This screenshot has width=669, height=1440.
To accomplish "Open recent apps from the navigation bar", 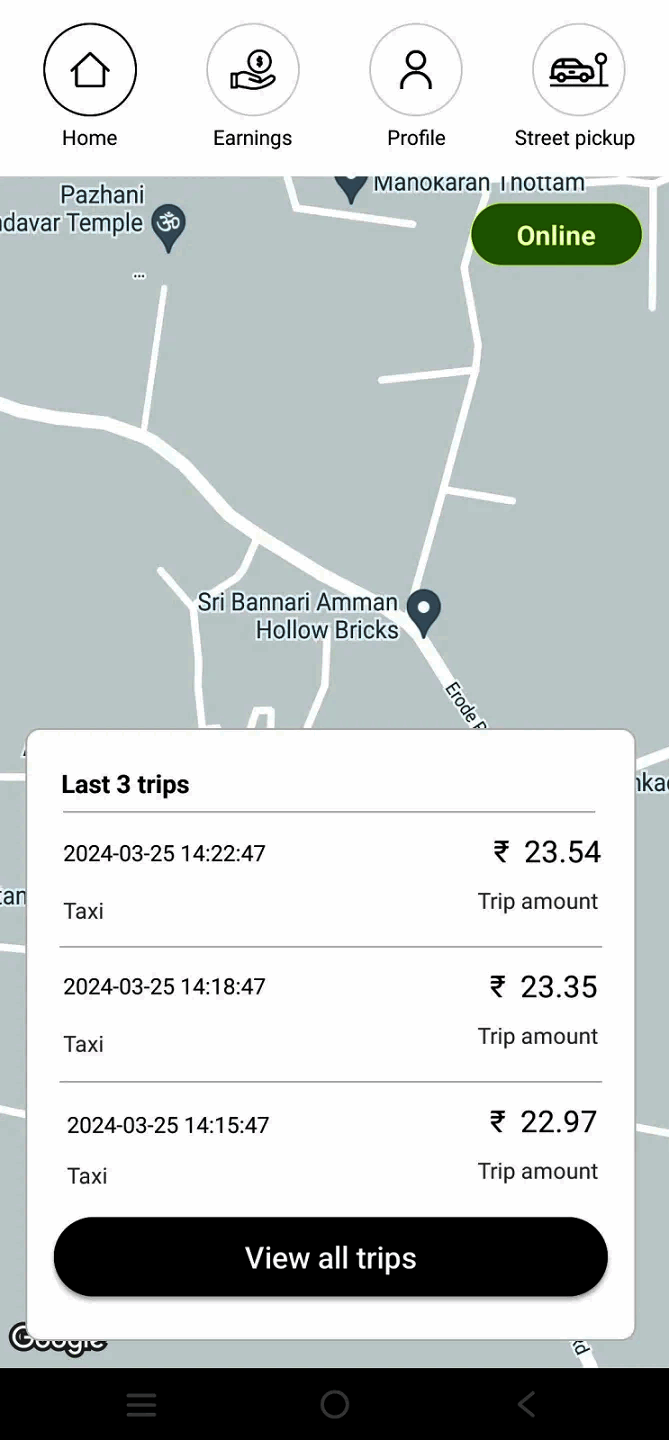I will coord(141,1404).
